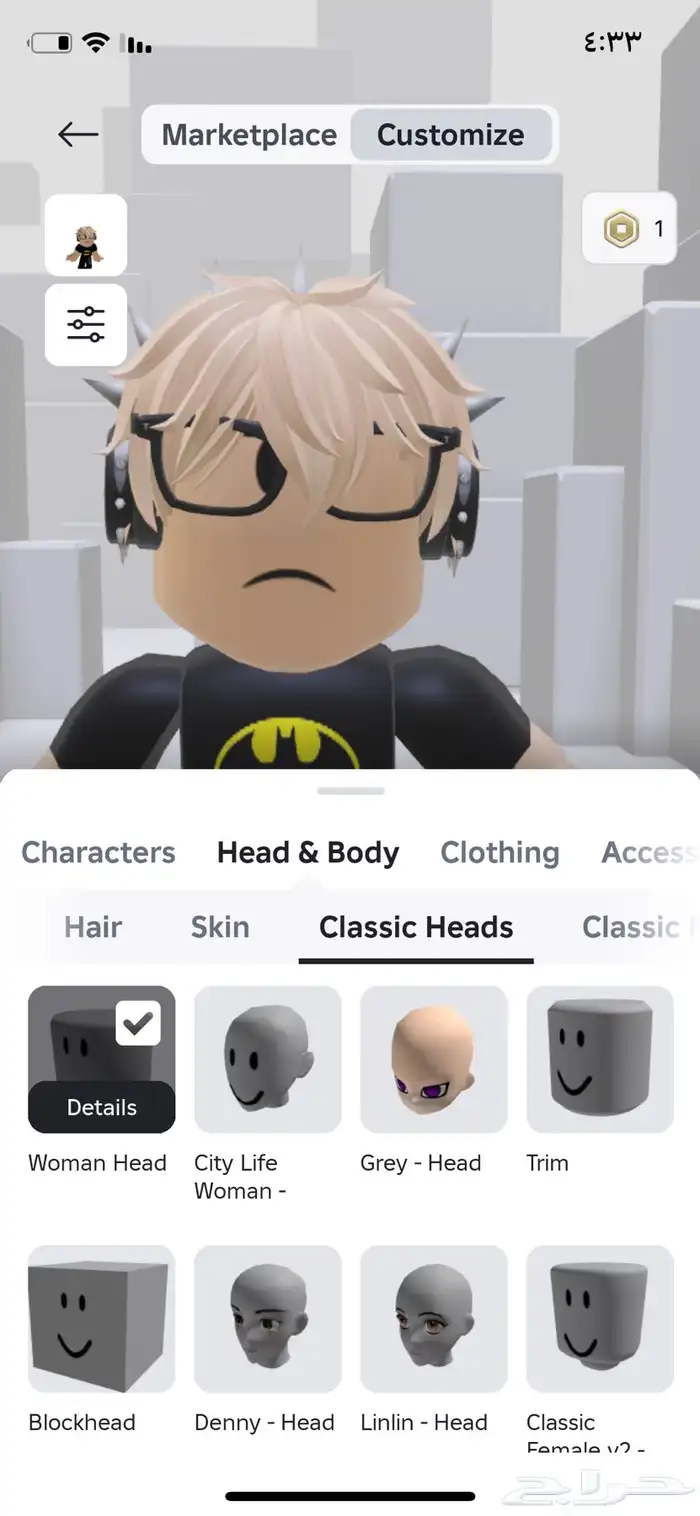
Task: Switch to the Marketplace segment
Action: (x=249, y=135)
